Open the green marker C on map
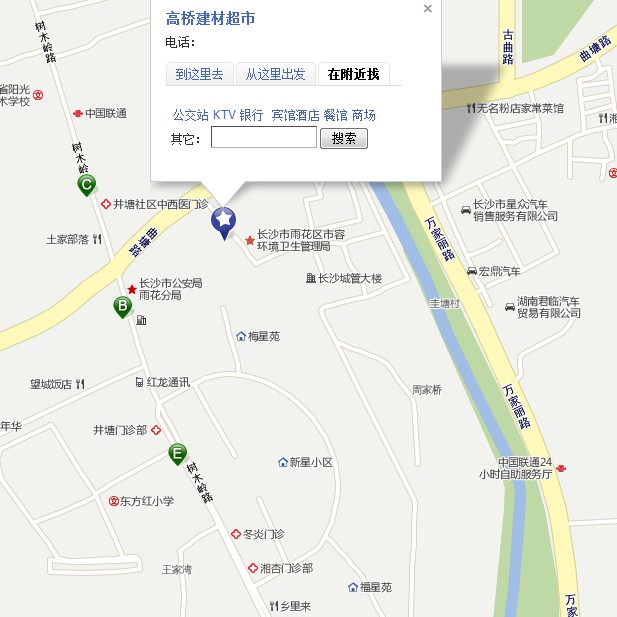The image size is (617, 617). point(87,185)
